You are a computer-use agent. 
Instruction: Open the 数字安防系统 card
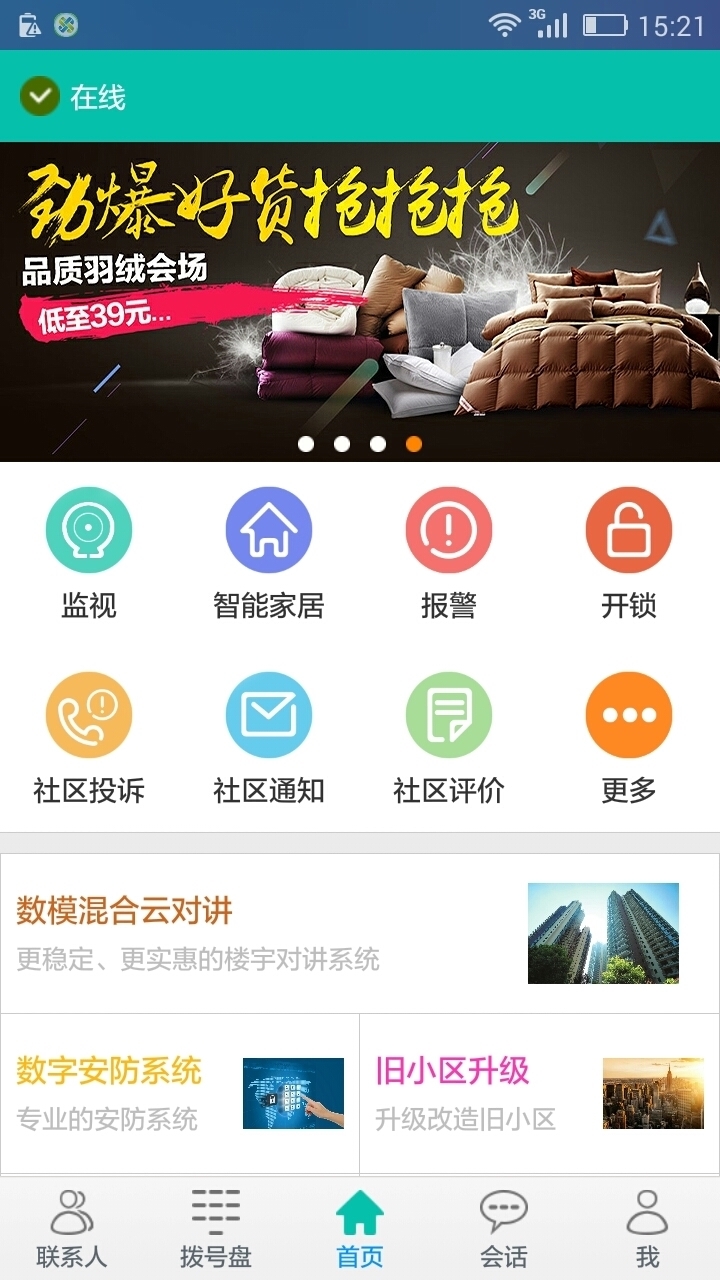click(180, 1093)
